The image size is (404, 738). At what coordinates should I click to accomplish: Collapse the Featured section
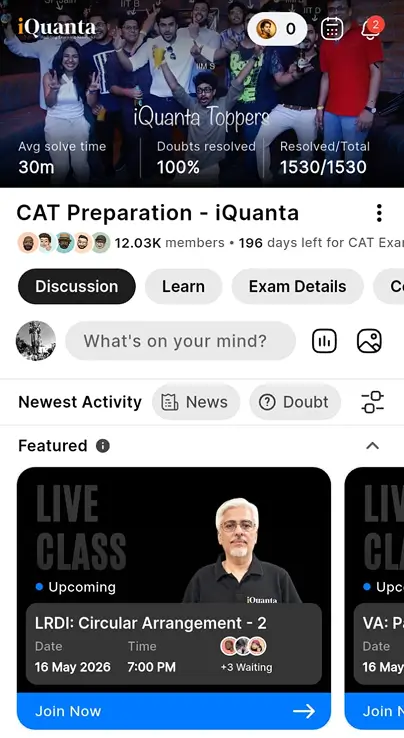[x=372, y=446]
